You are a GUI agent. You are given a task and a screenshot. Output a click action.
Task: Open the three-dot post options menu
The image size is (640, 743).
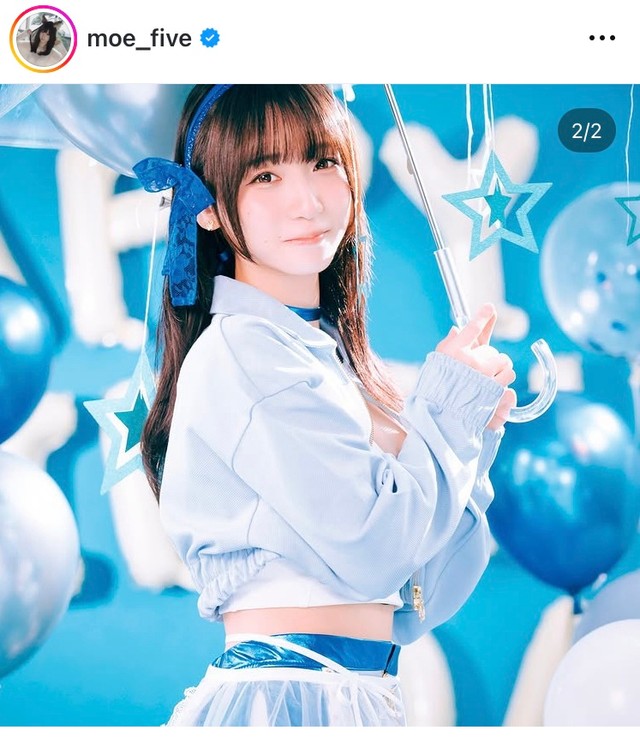pyautogui.click(x=602, y=38)
